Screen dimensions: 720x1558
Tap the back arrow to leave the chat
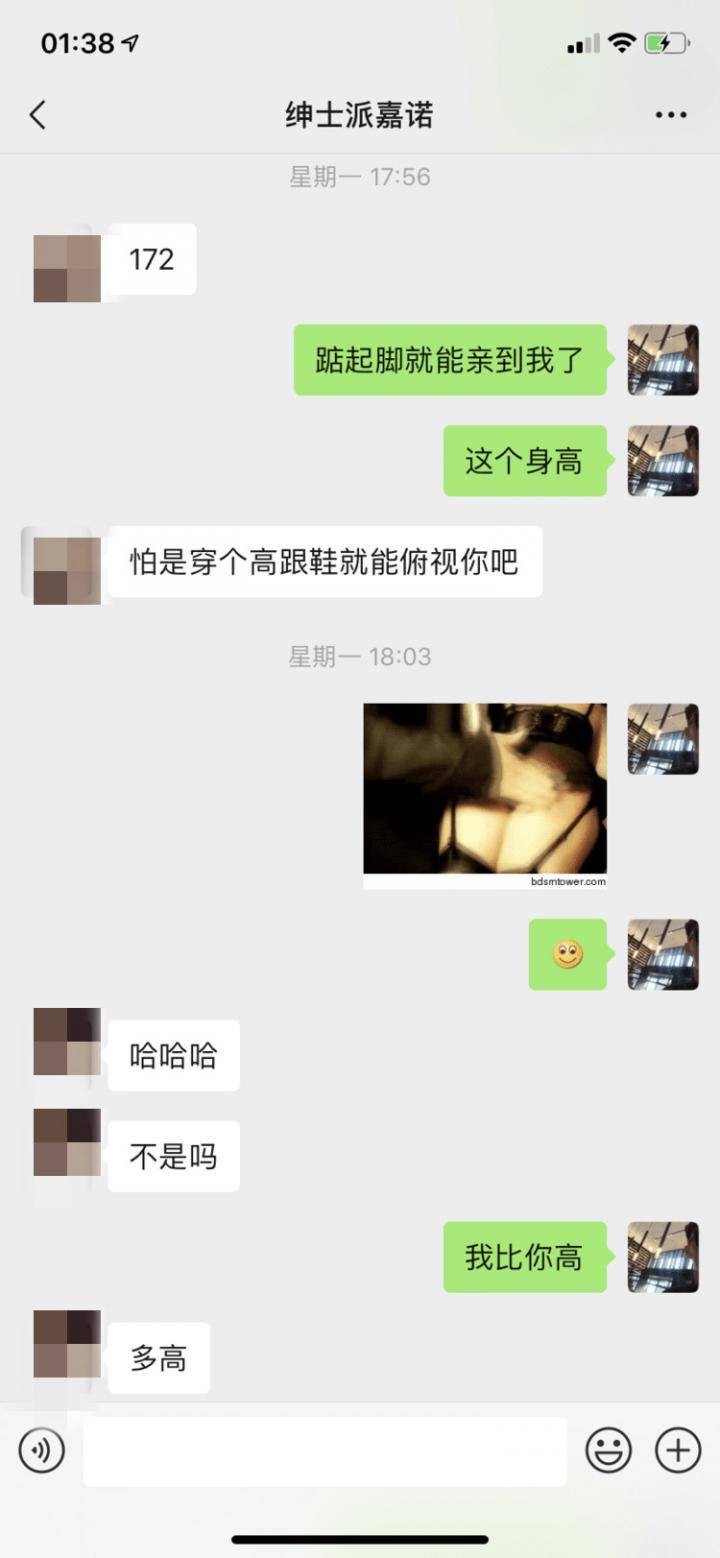pyautogui.click(x=37, y=114)
